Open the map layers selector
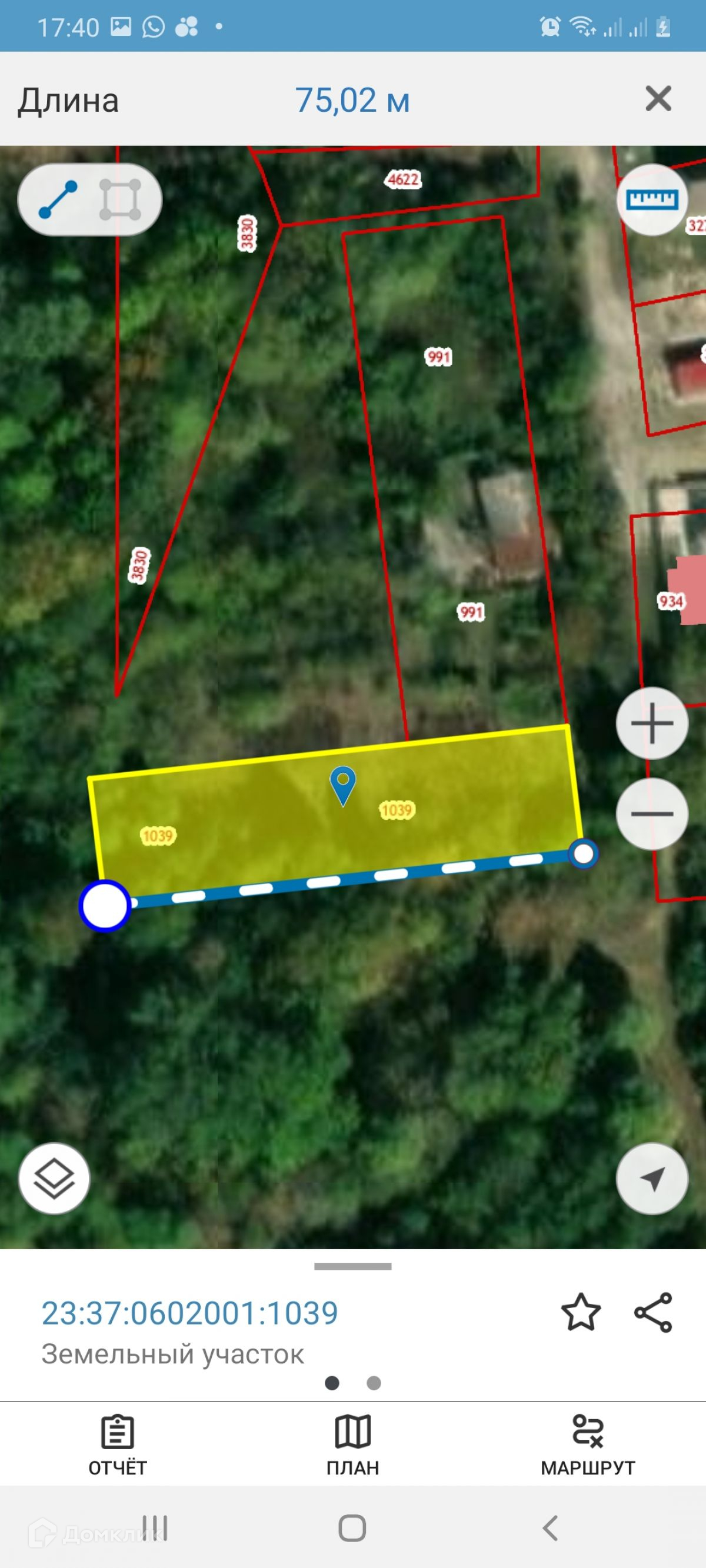The image size is (706, 1568). [54, 1179]
